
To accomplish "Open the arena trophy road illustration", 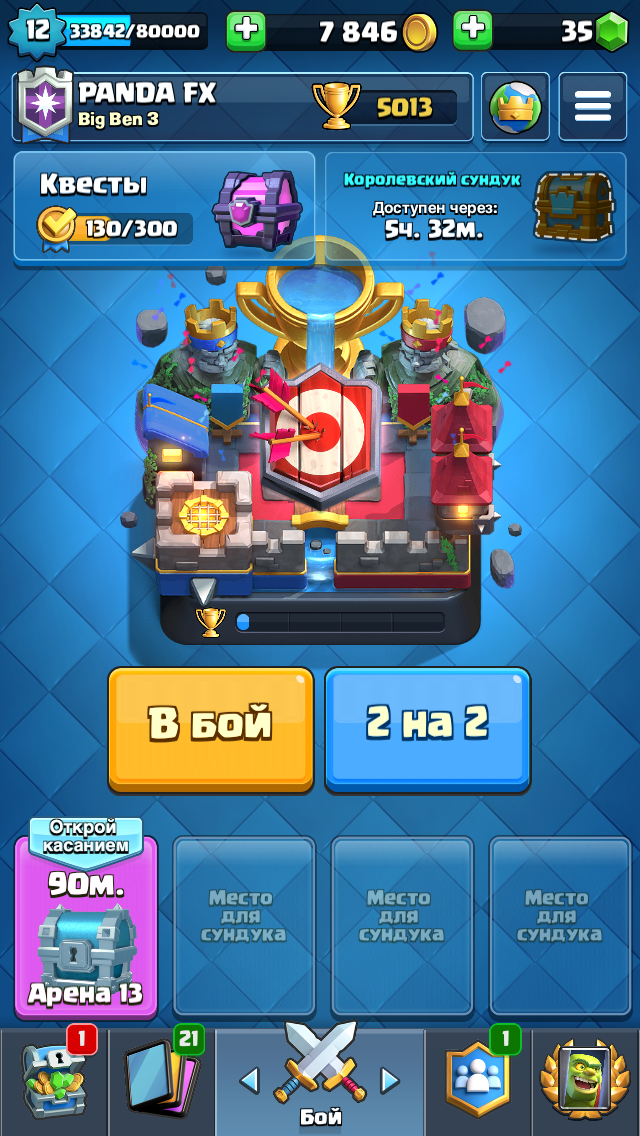I will (319, 449).
